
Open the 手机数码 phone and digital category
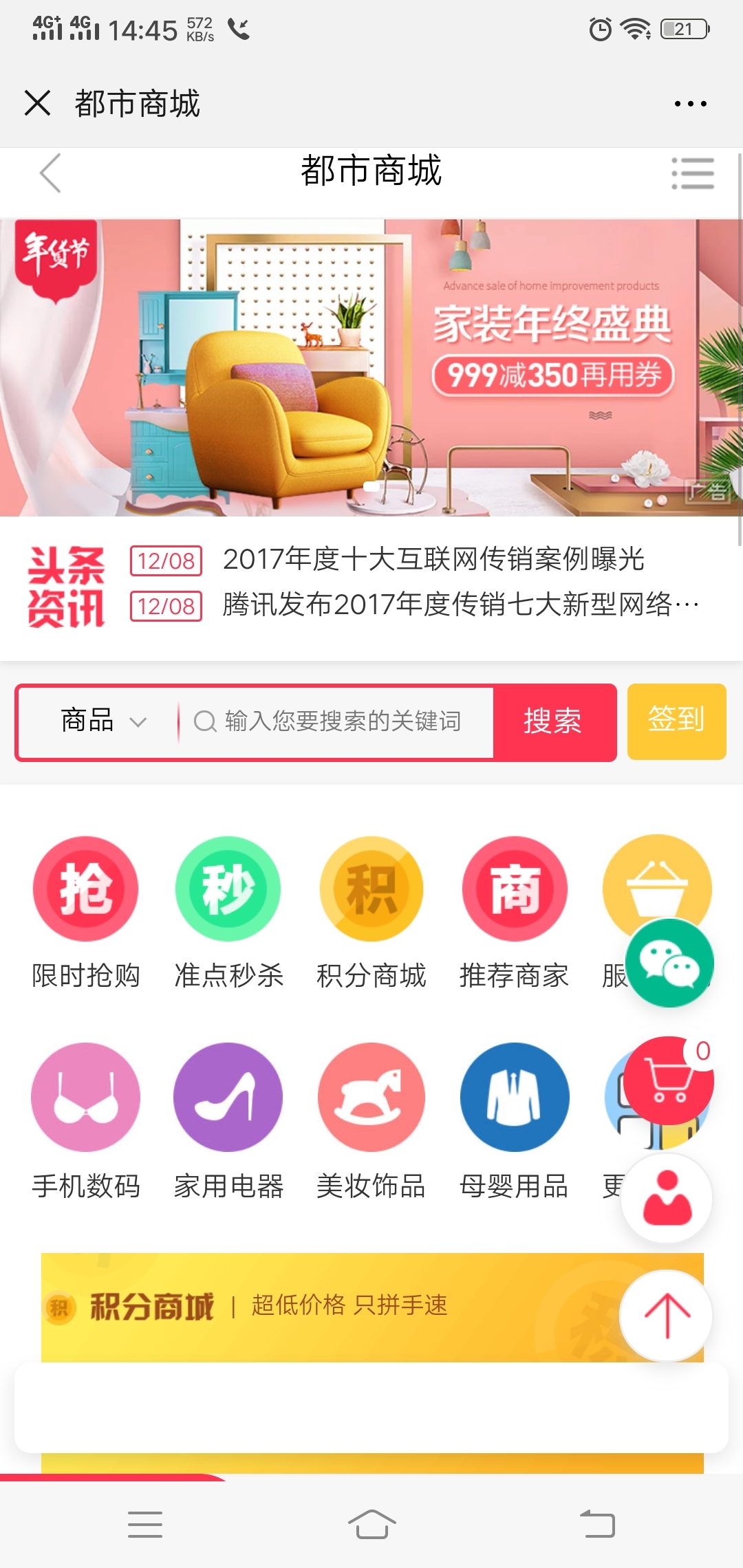[x=85, y=1098]
